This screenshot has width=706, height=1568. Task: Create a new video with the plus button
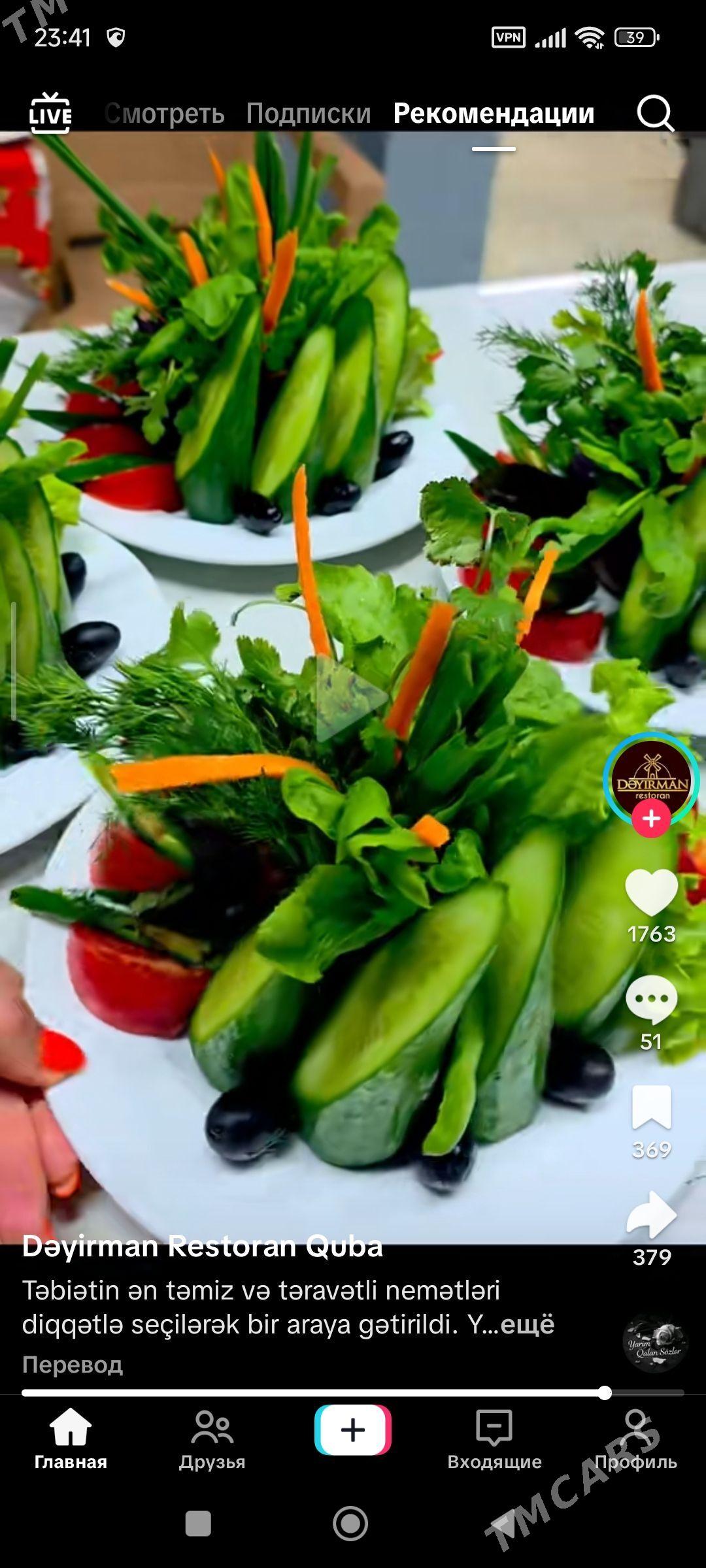[x=352, y=1429]
